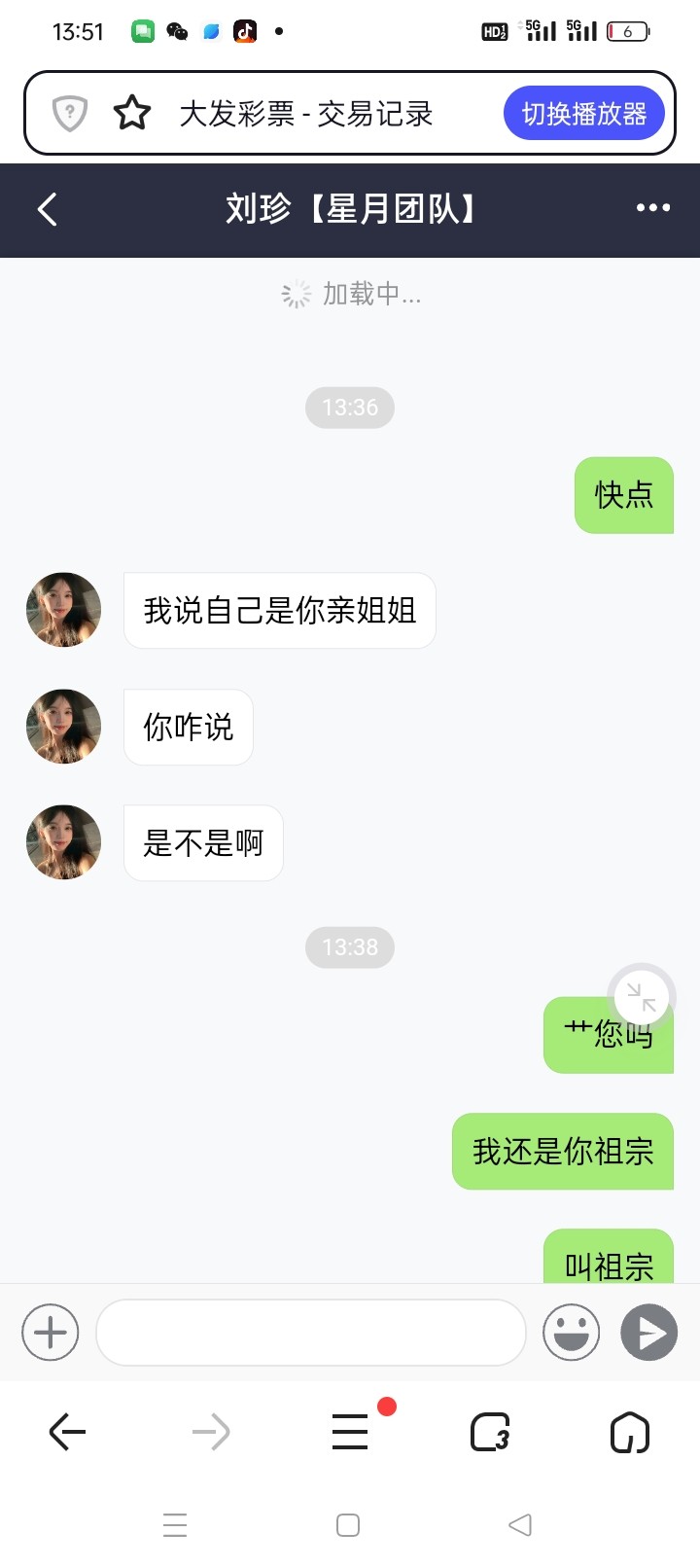
Task: Toggle the browser menu with the red notification dot
Action: [350, 1431]
